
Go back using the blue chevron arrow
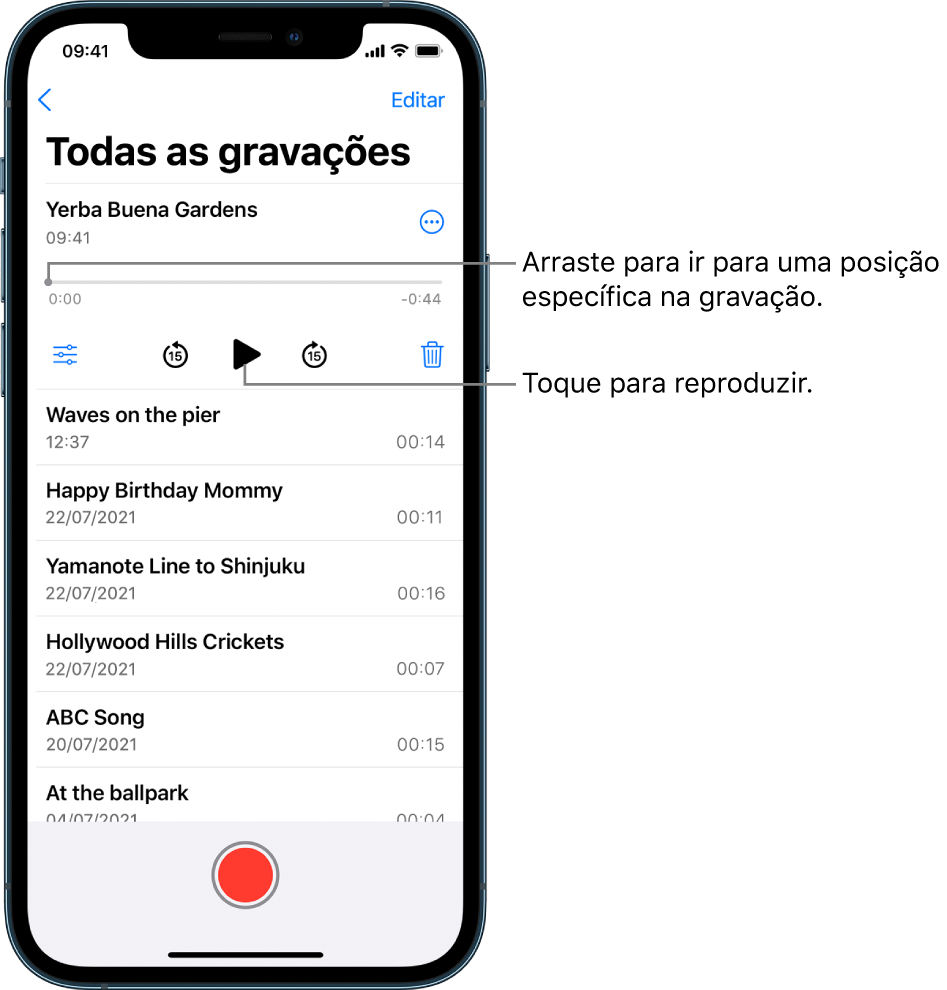tap(44, 100)
